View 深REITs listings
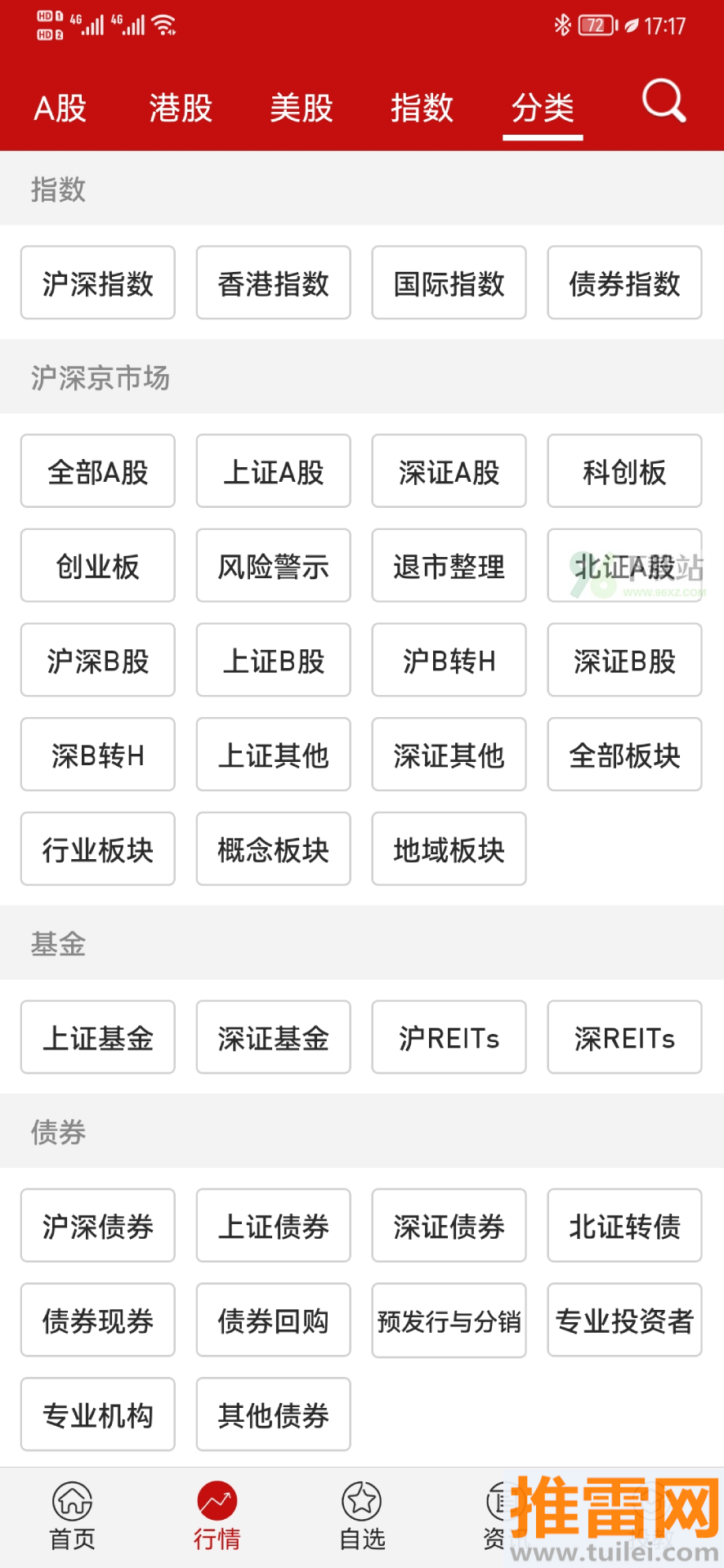This screenshot has width=724, height=1568. point(625,1038)
